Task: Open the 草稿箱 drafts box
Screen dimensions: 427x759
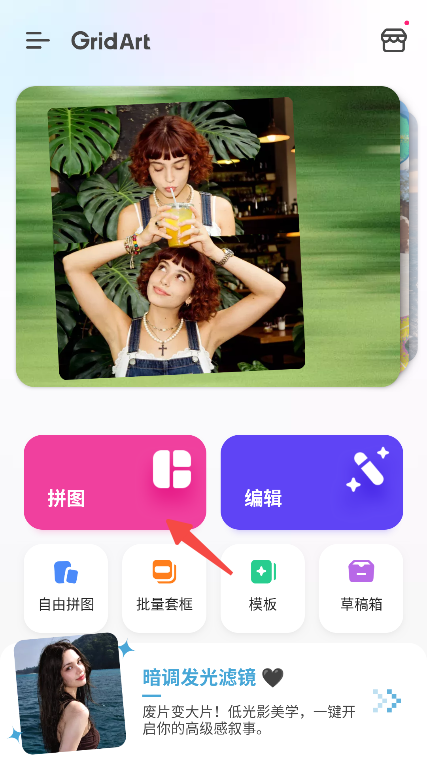Action: pos(361,588)
